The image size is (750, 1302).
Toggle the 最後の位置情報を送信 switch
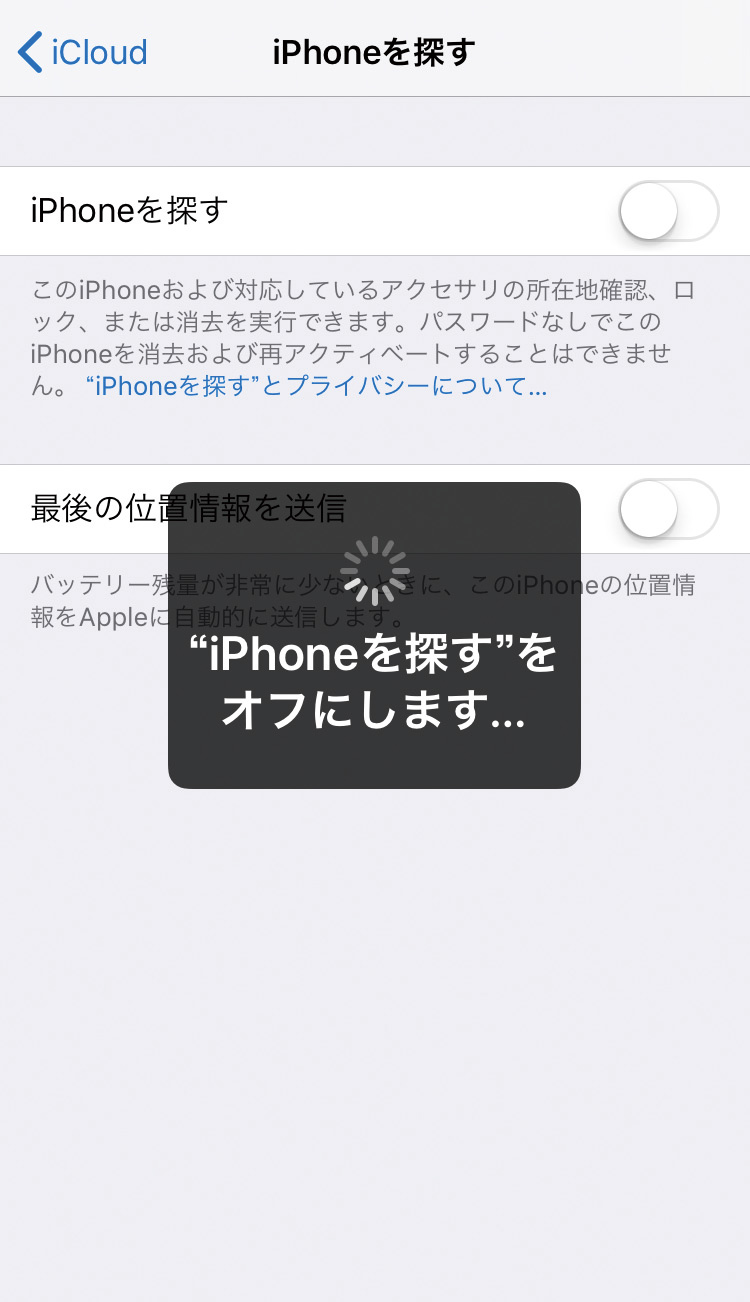pos(669,509)
